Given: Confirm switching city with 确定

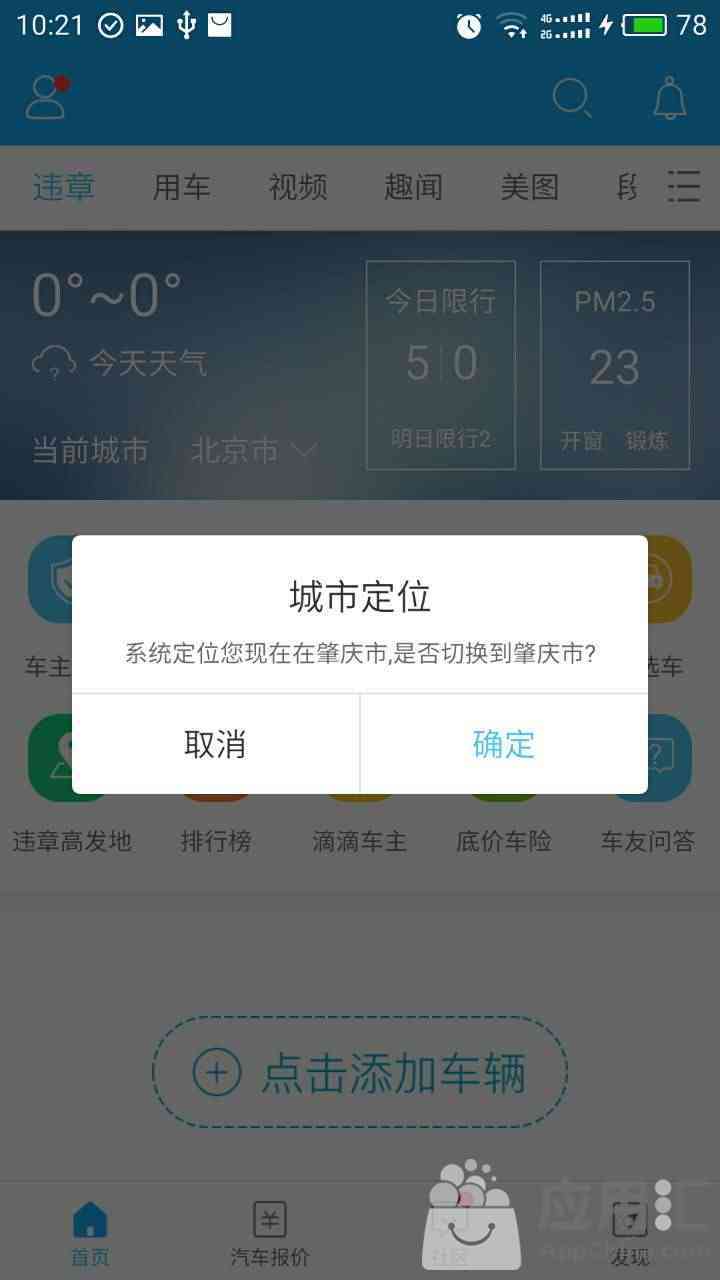Looking at the screenshot, I should click(504, 744).
